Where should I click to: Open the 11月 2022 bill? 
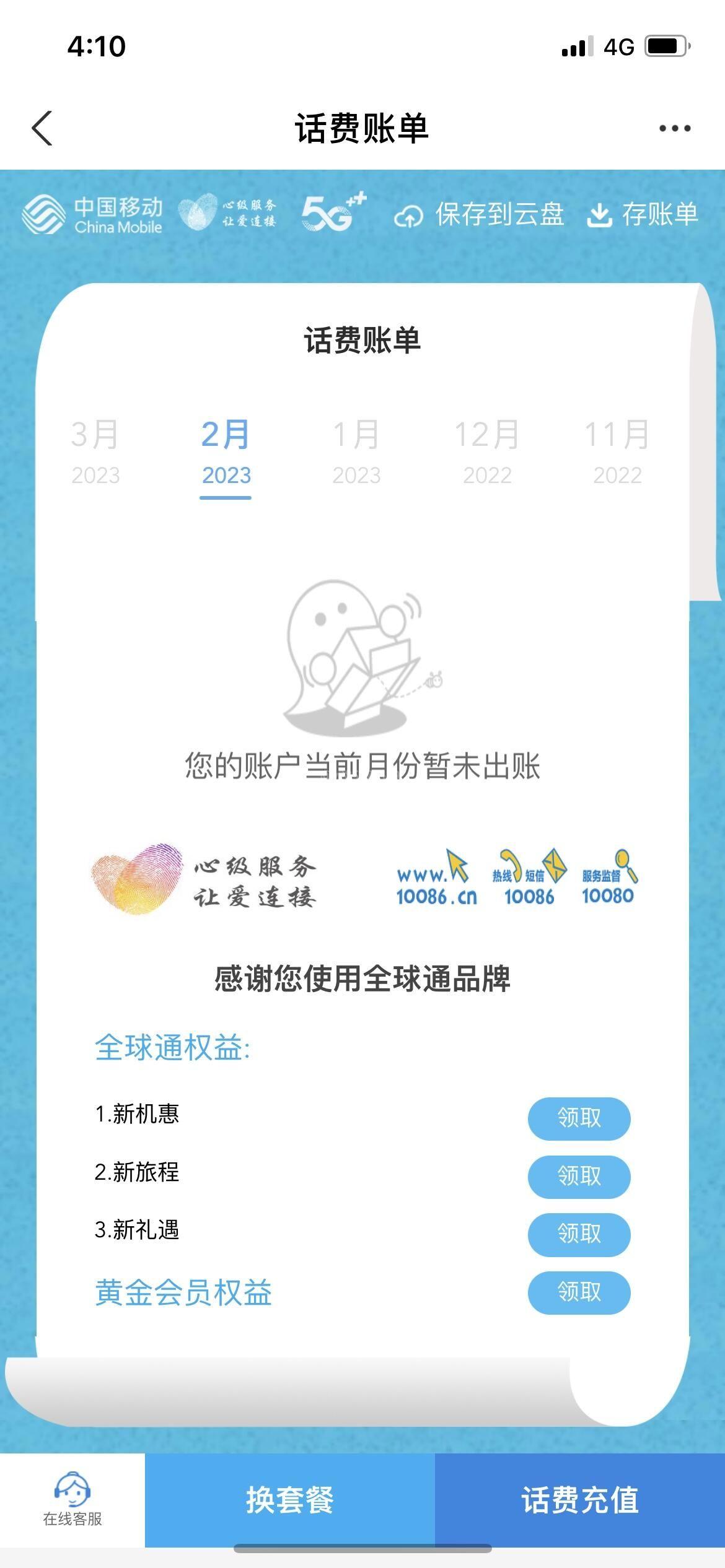(617, 452)
